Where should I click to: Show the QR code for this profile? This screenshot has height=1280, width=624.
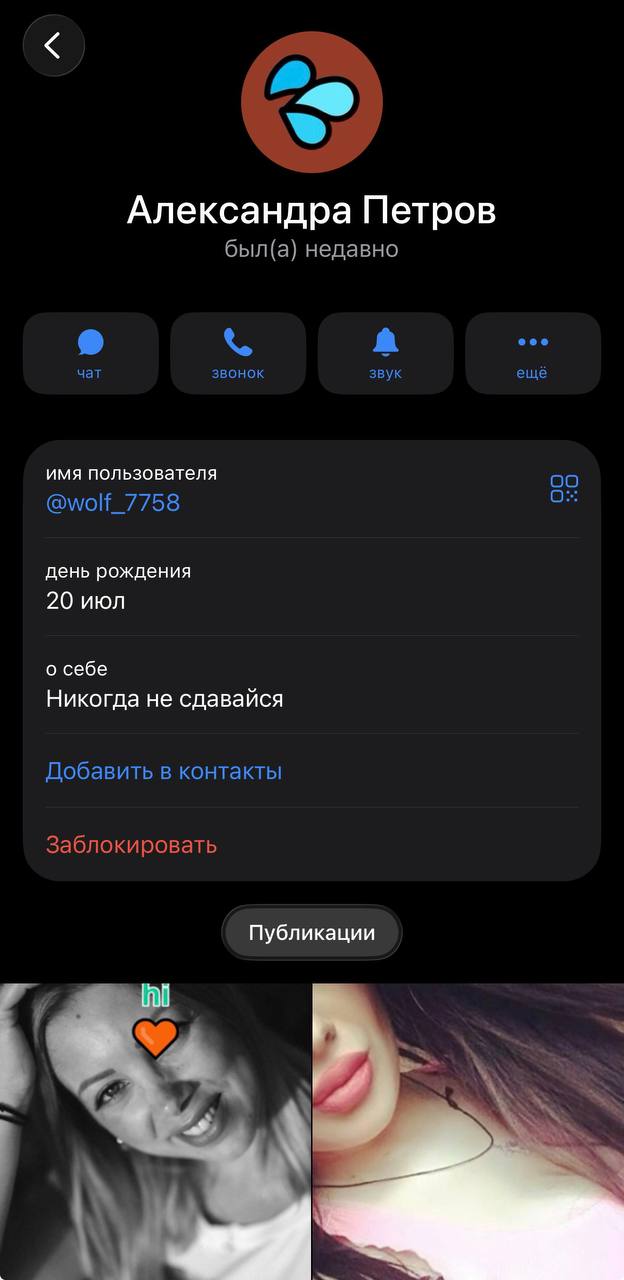tap(564, 488)
